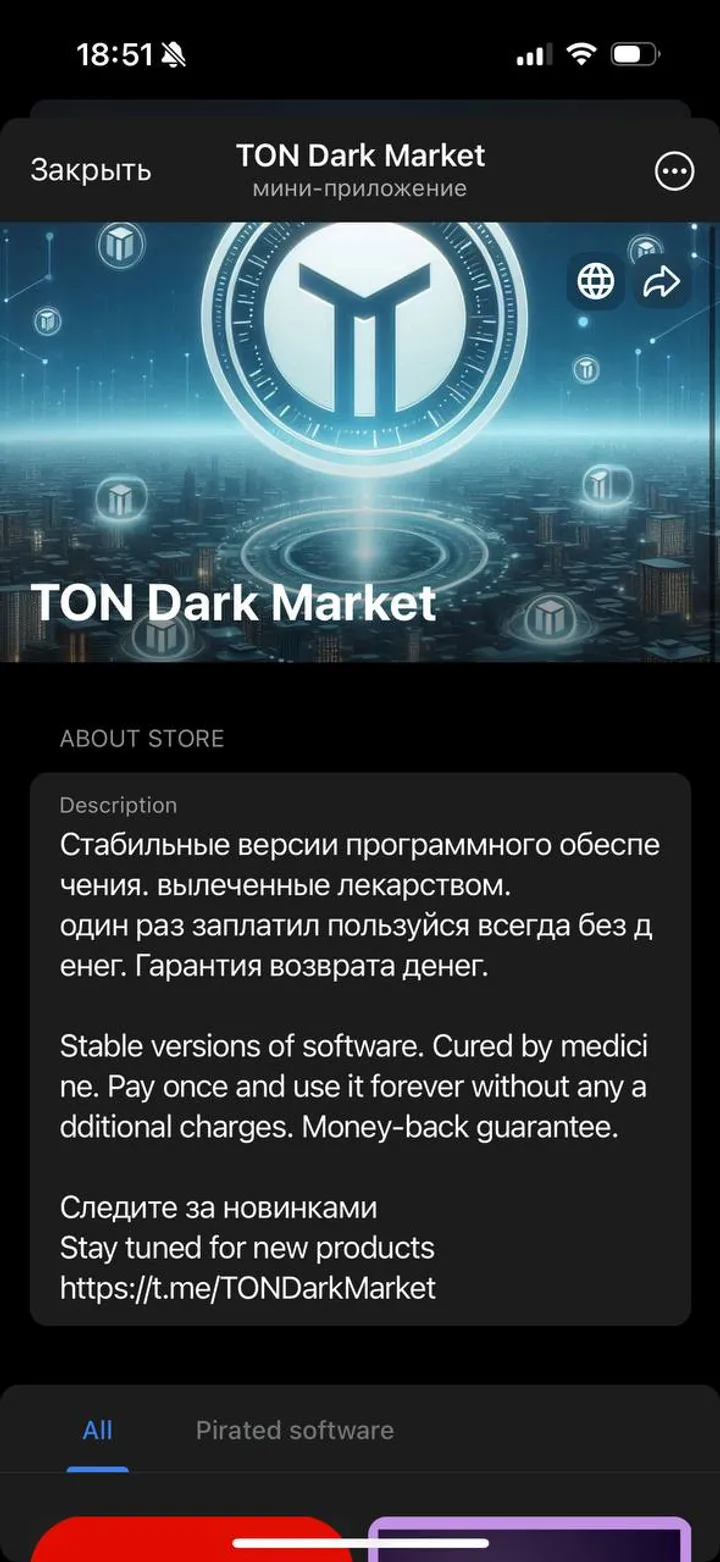Tap Закрыть to close the mini-app

tap(90, 171)
